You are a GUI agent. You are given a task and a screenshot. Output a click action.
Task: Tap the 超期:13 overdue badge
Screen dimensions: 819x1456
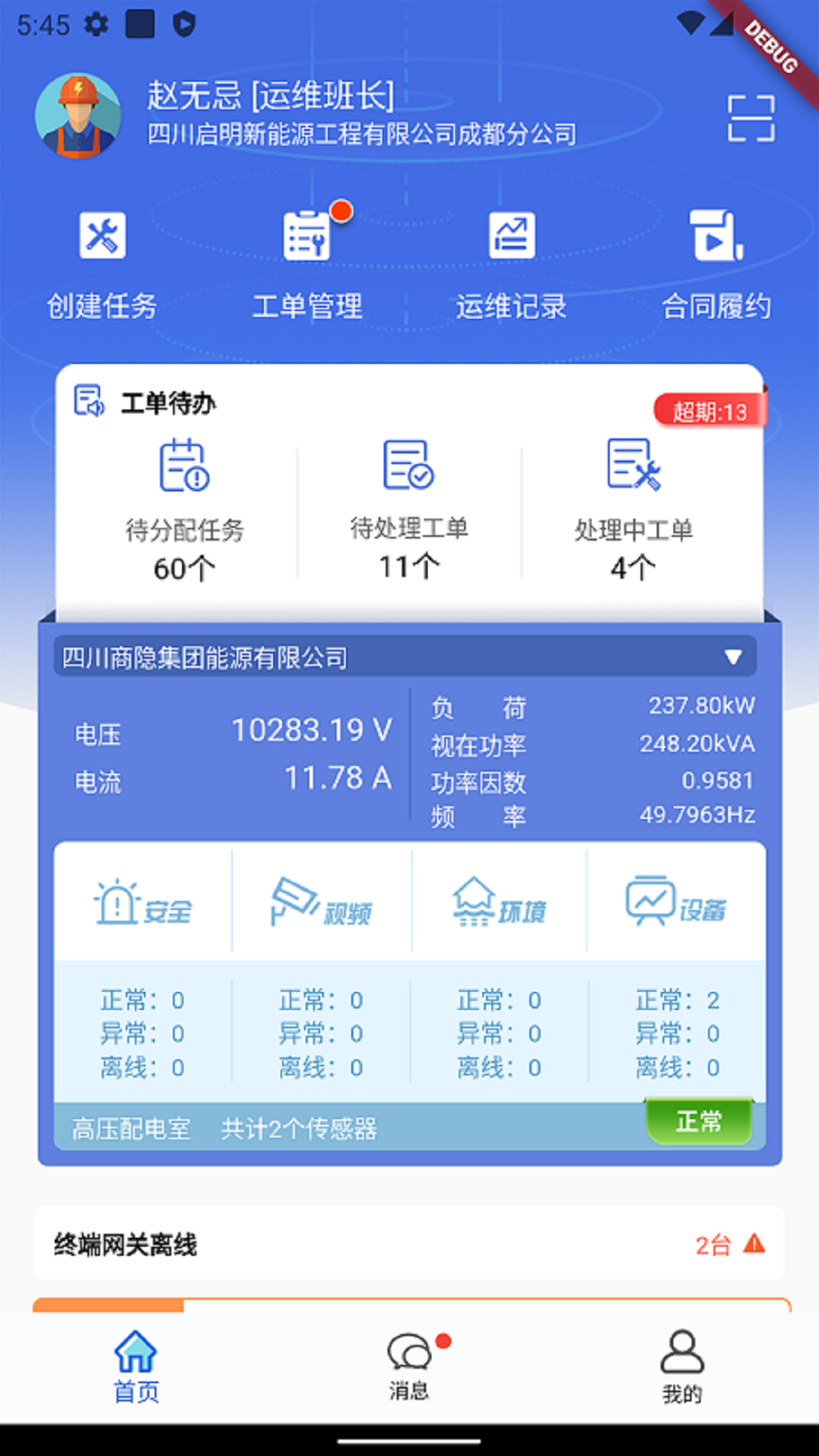[710, 412]
